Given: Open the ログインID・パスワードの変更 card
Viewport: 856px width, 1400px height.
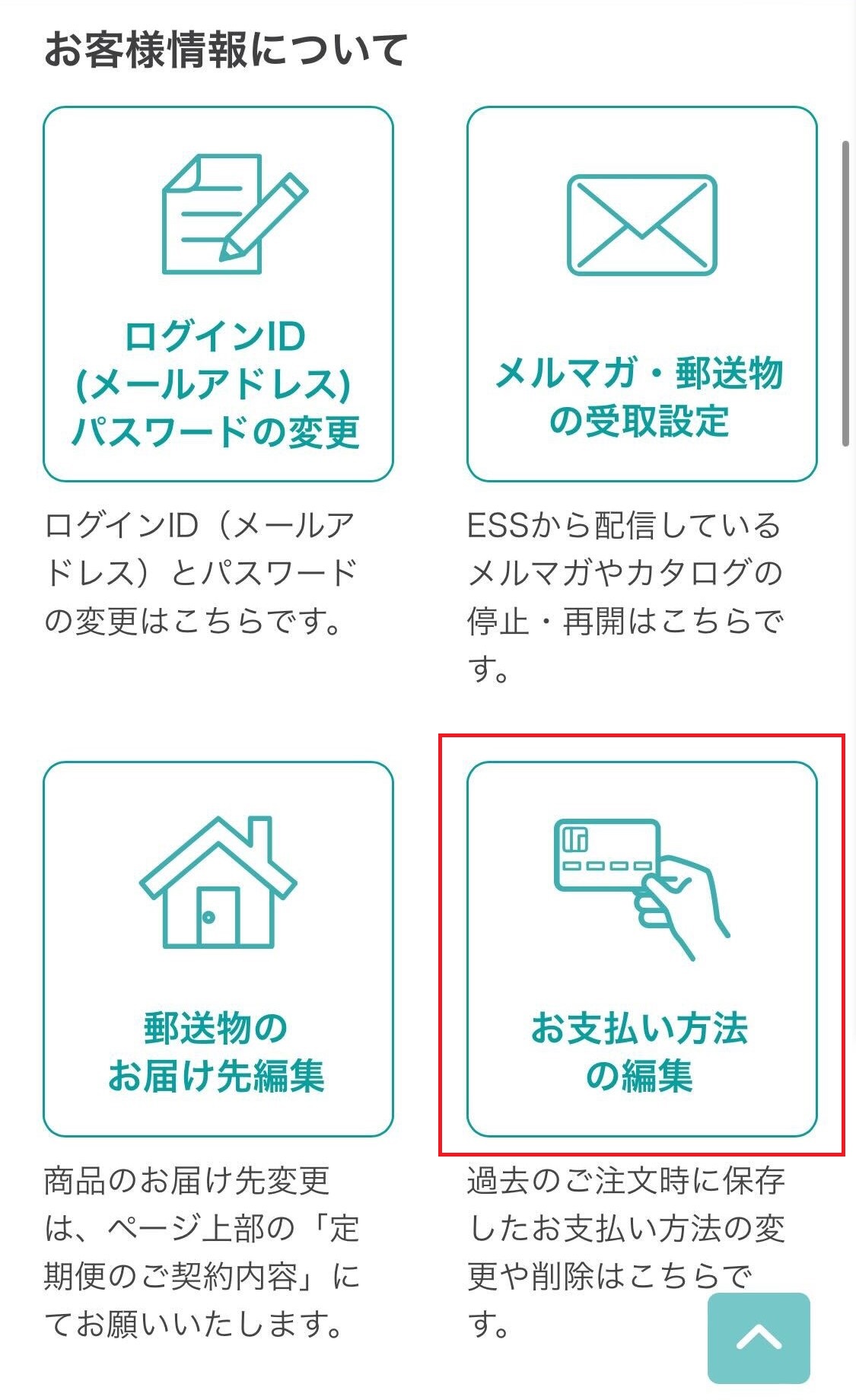Looking at the screenshot, I should click(x=218, y=294).
